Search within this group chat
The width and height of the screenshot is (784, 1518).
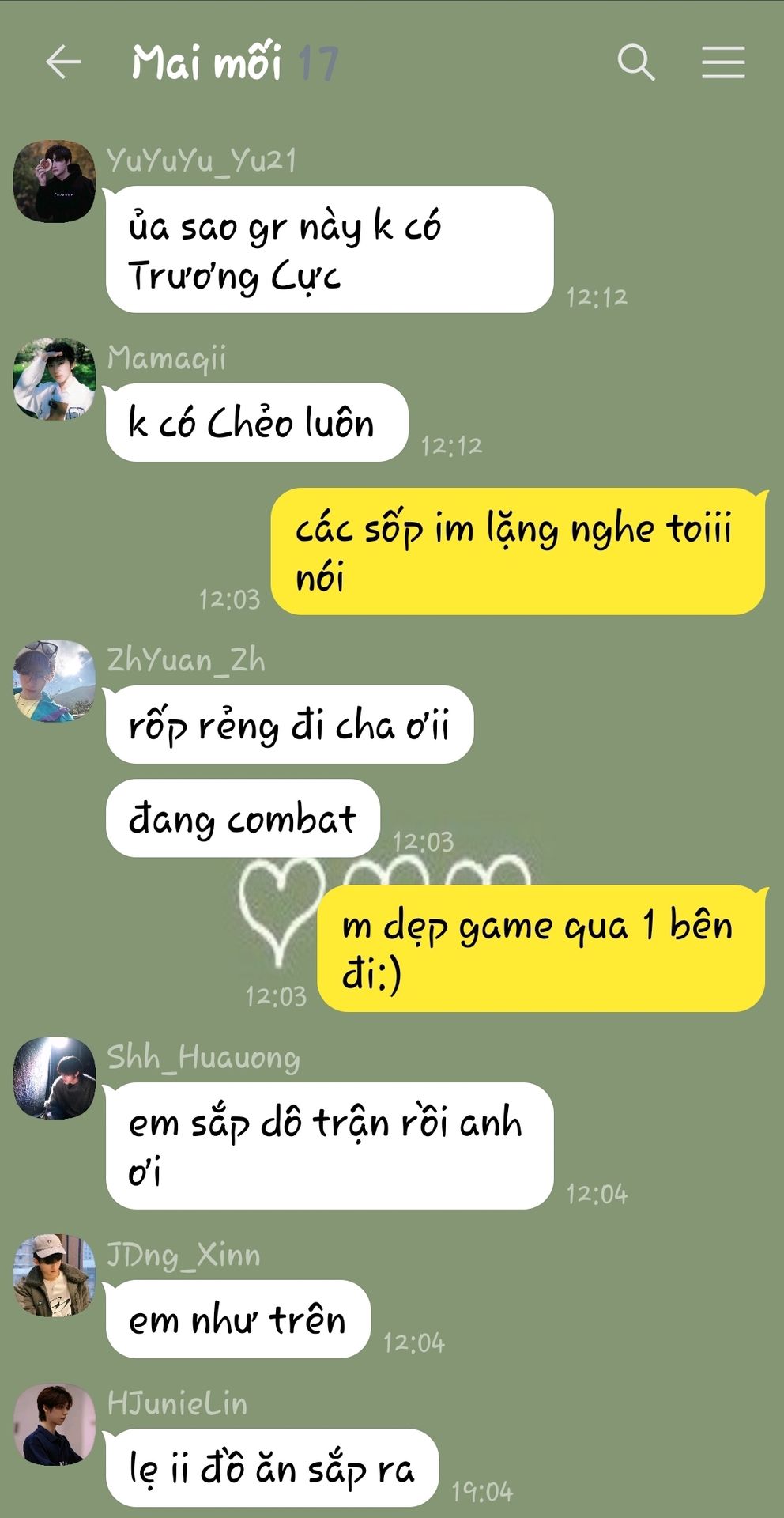(x=636, y=62)
